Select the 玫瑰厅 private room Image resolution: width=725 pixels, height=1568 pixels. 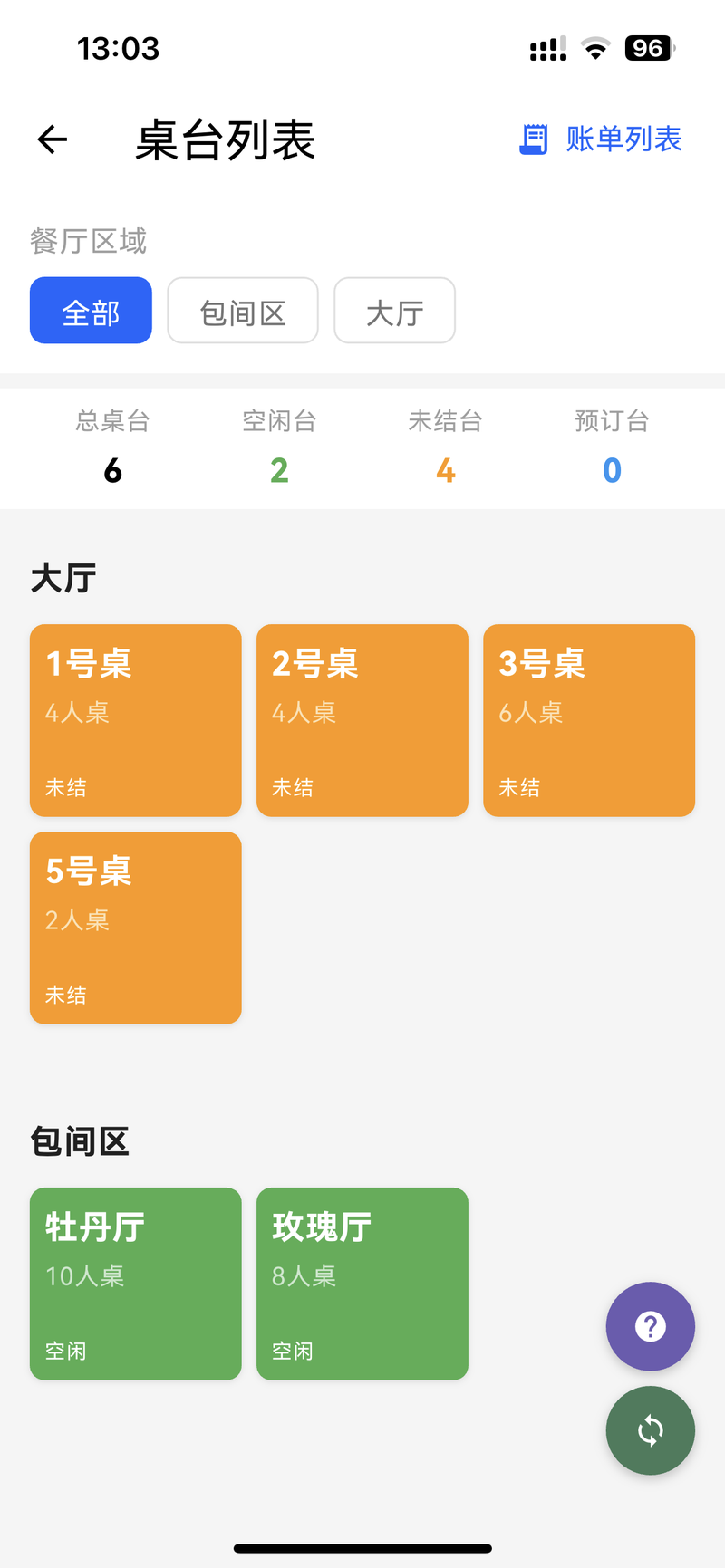362,1284
